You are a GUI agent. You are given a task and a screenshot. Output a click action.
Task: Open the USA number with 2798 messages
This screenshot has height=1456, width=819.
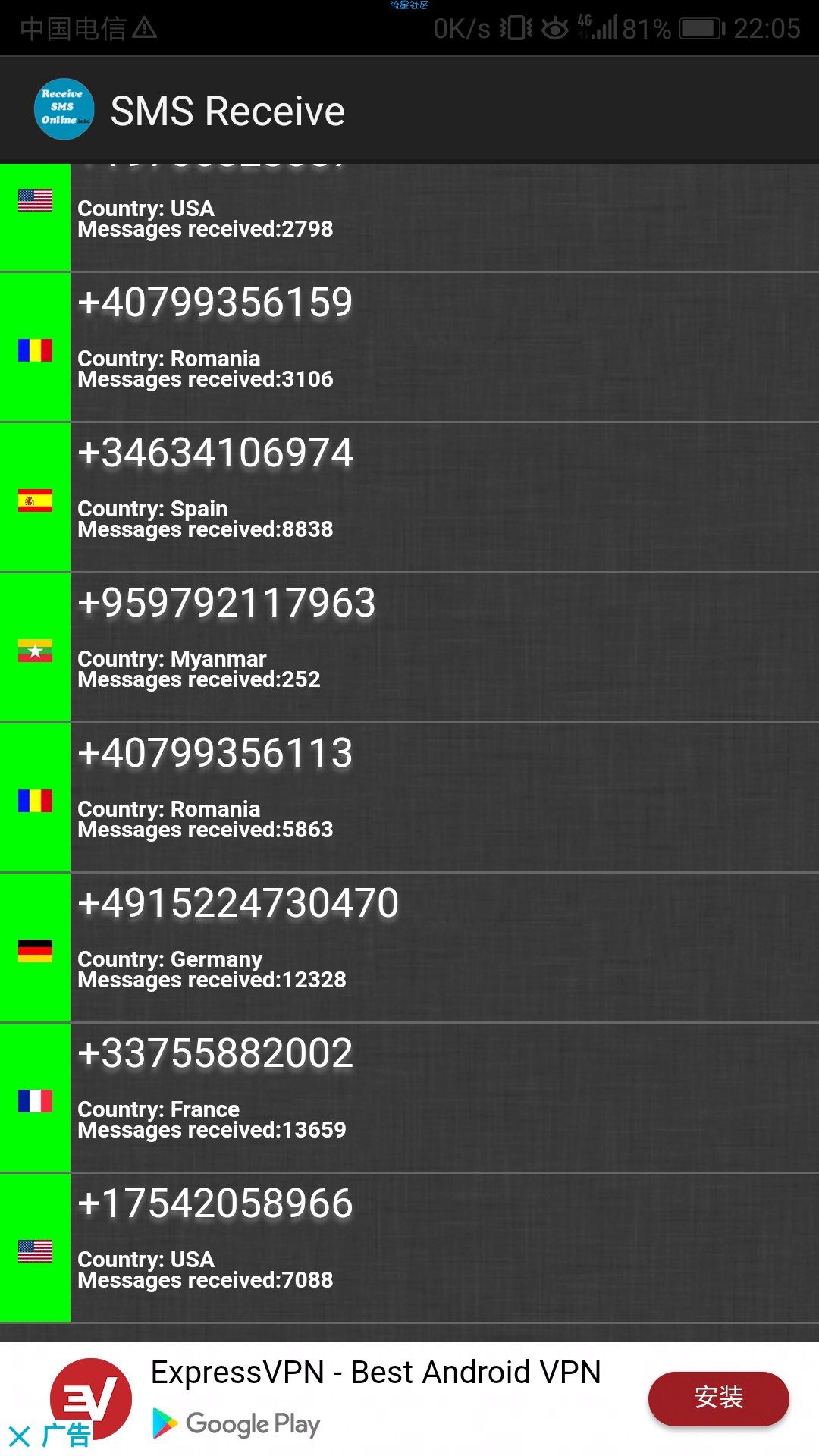[x=409, y=218]
